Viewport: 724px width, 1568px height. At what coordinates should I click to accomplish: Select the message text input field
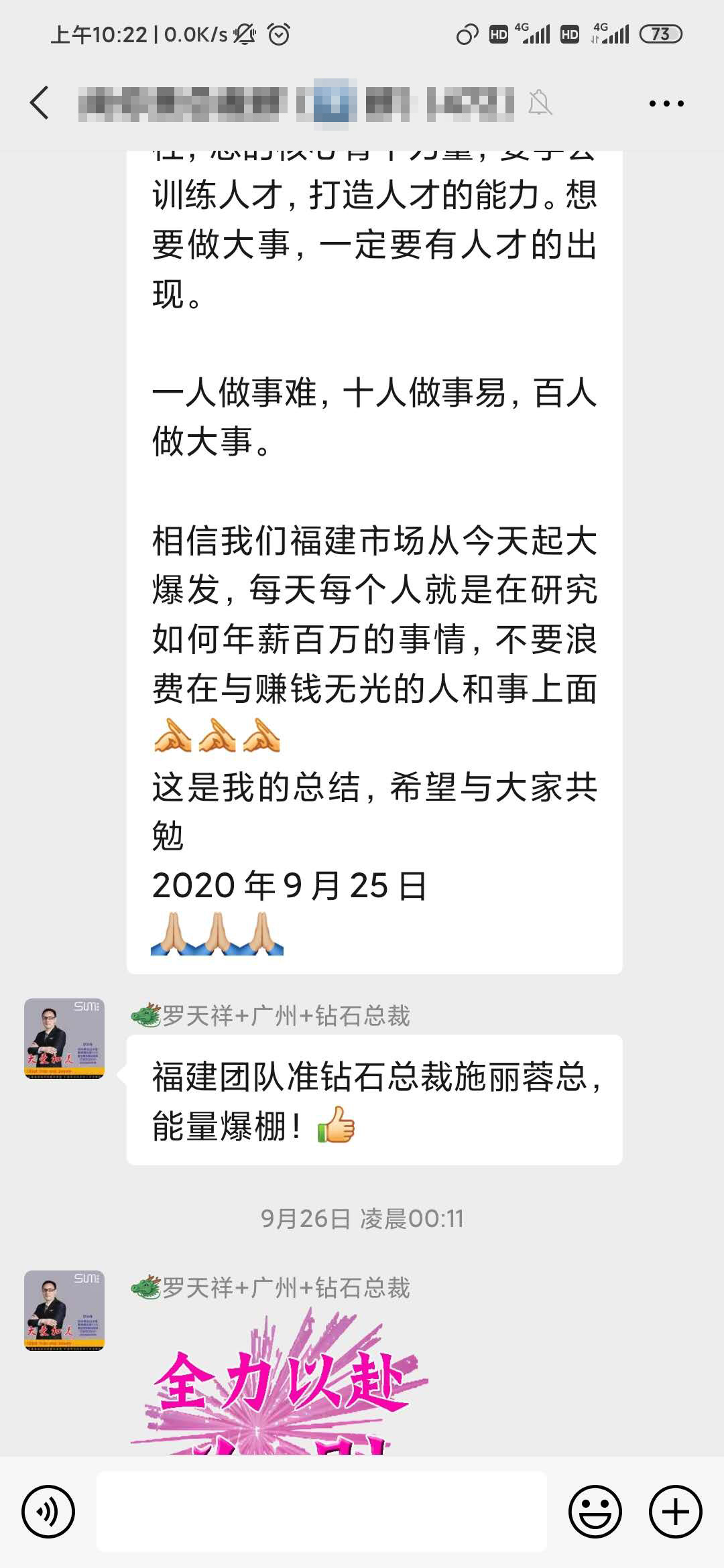pyautogui.click(x=322, y=1511)
